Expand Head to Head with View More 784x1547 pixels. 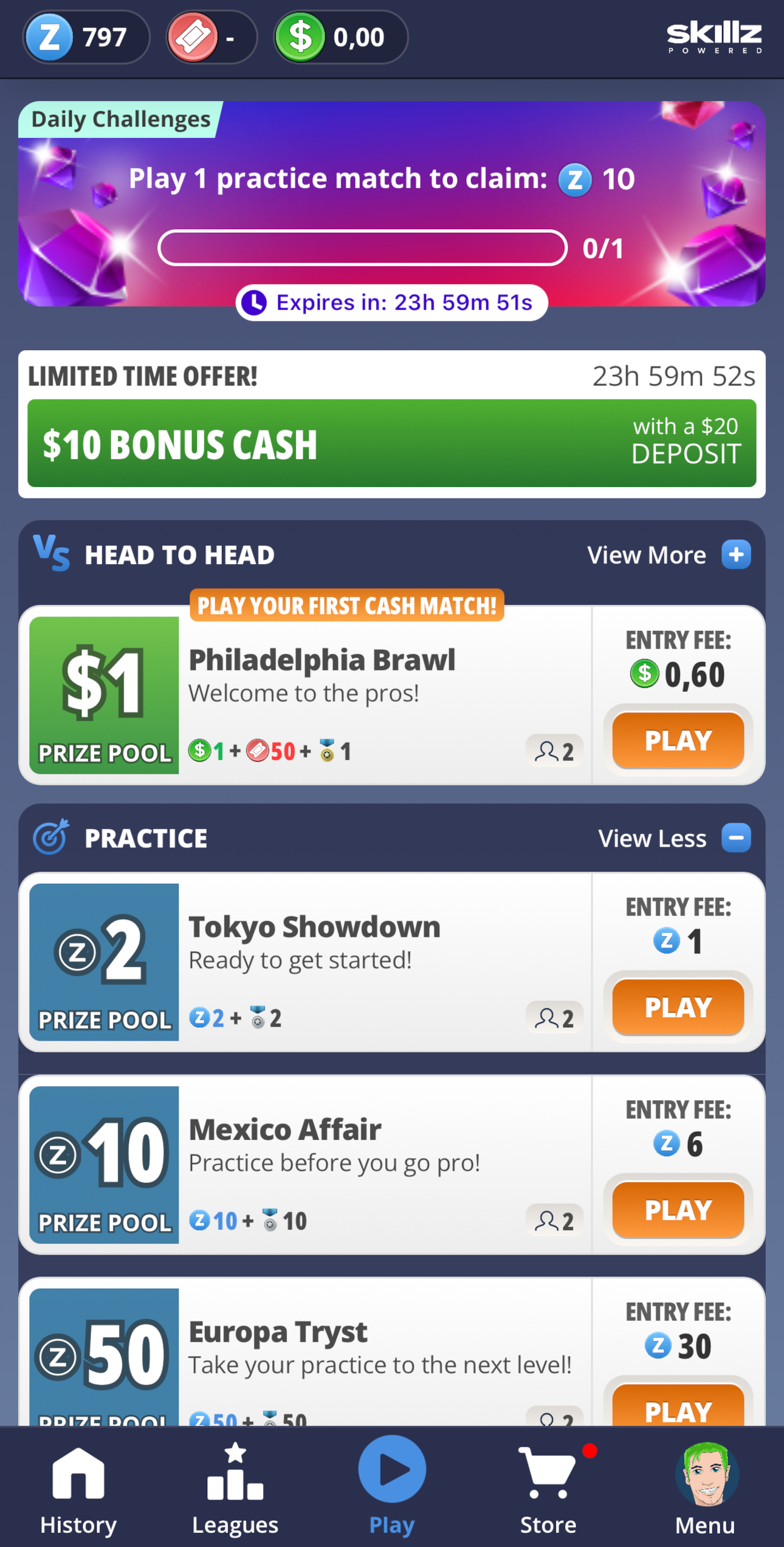pos(669,555)
